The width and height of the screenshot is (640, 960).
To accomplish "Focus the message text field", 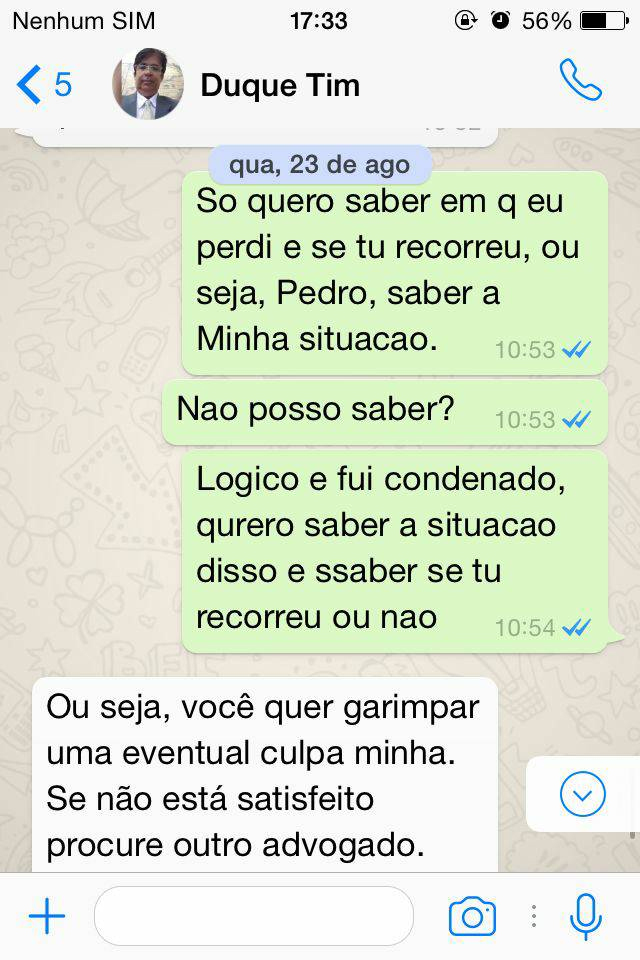I will [x=253, y=916].
